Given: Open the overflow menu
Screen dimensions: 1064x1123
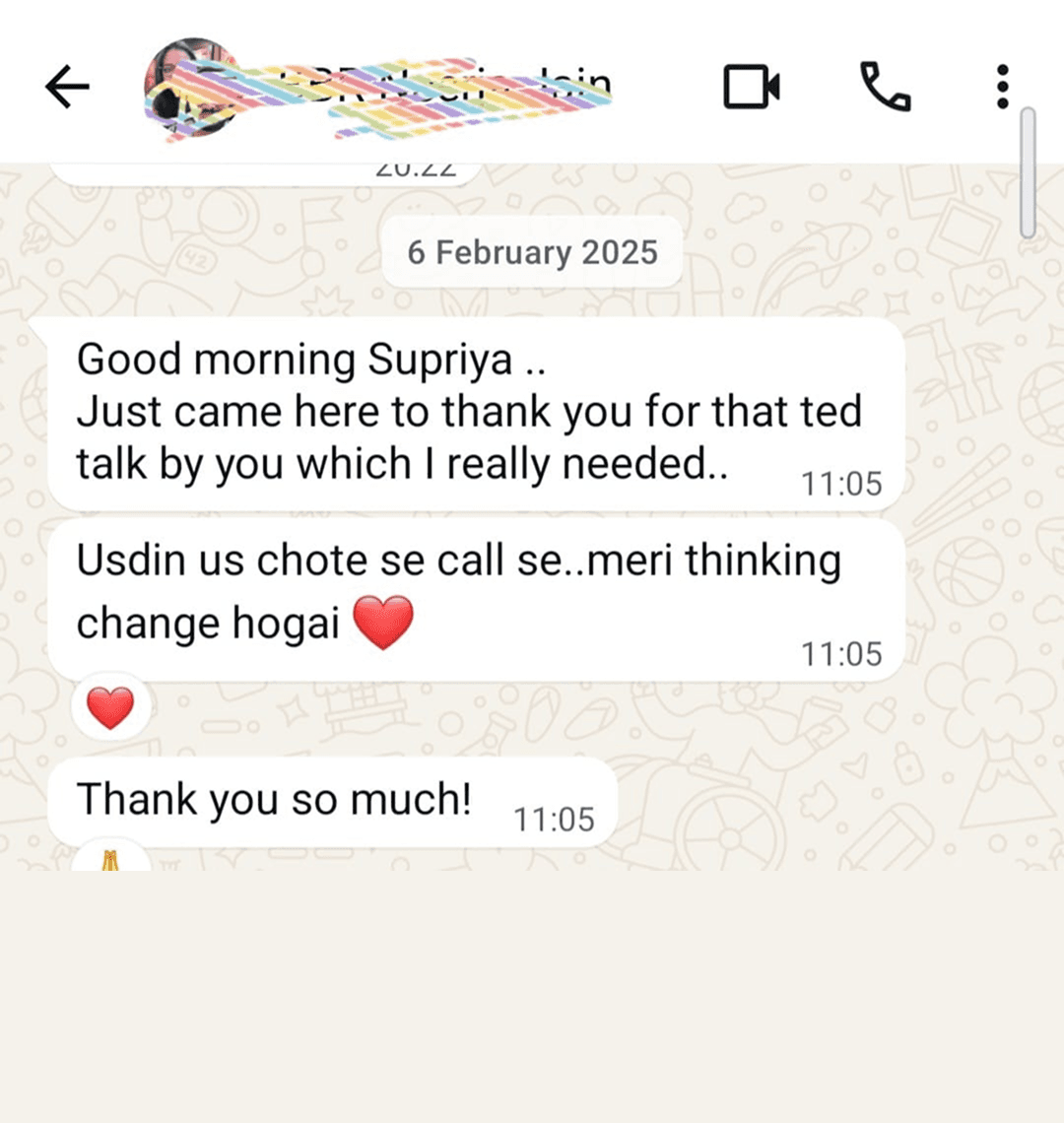Looking at the screenshot, I should coord(1002,87).
